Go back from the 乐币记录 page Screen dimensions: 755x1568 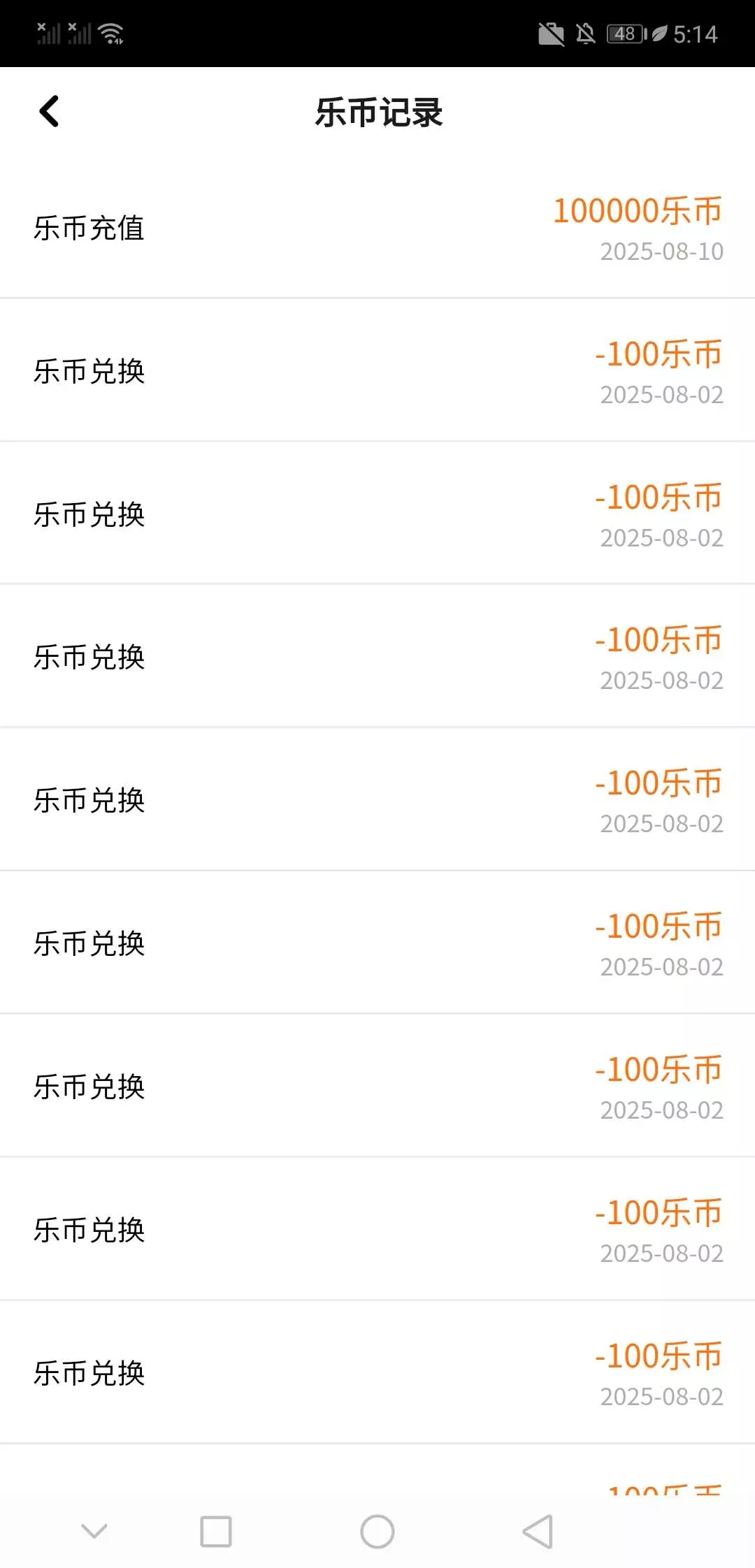click(x=49, y=112)
